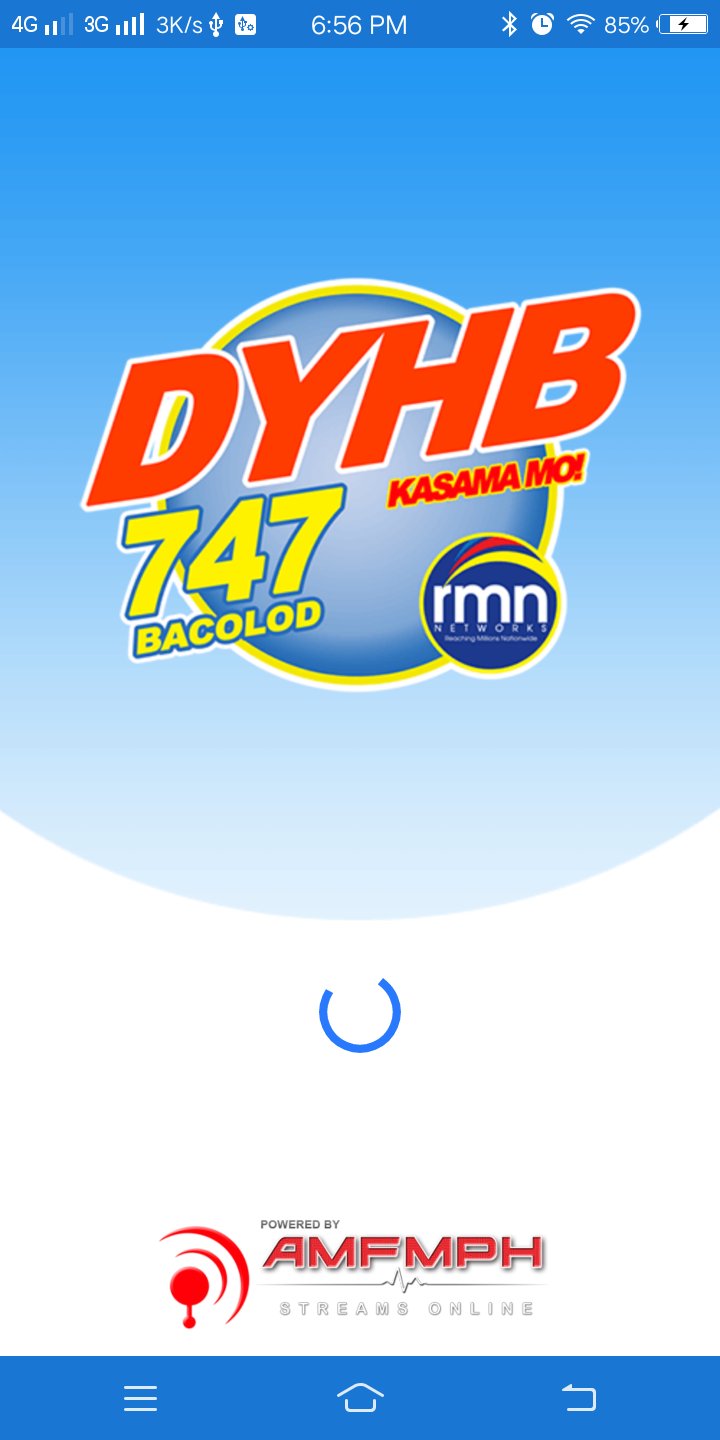Screen dimensions: 720x1440
Task: Open the system menu button
Action: [x=140, y=1398]
